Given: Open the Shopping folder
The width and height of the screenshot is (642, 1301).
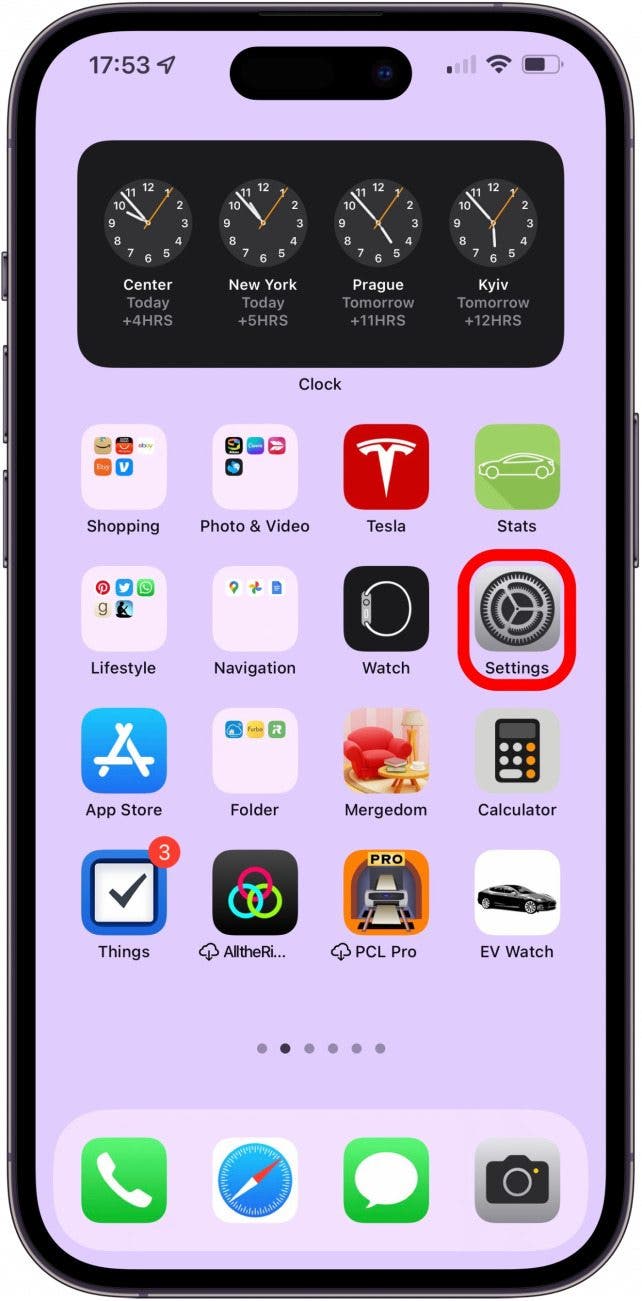Looking at the screenshot, I should coord(124,467).
